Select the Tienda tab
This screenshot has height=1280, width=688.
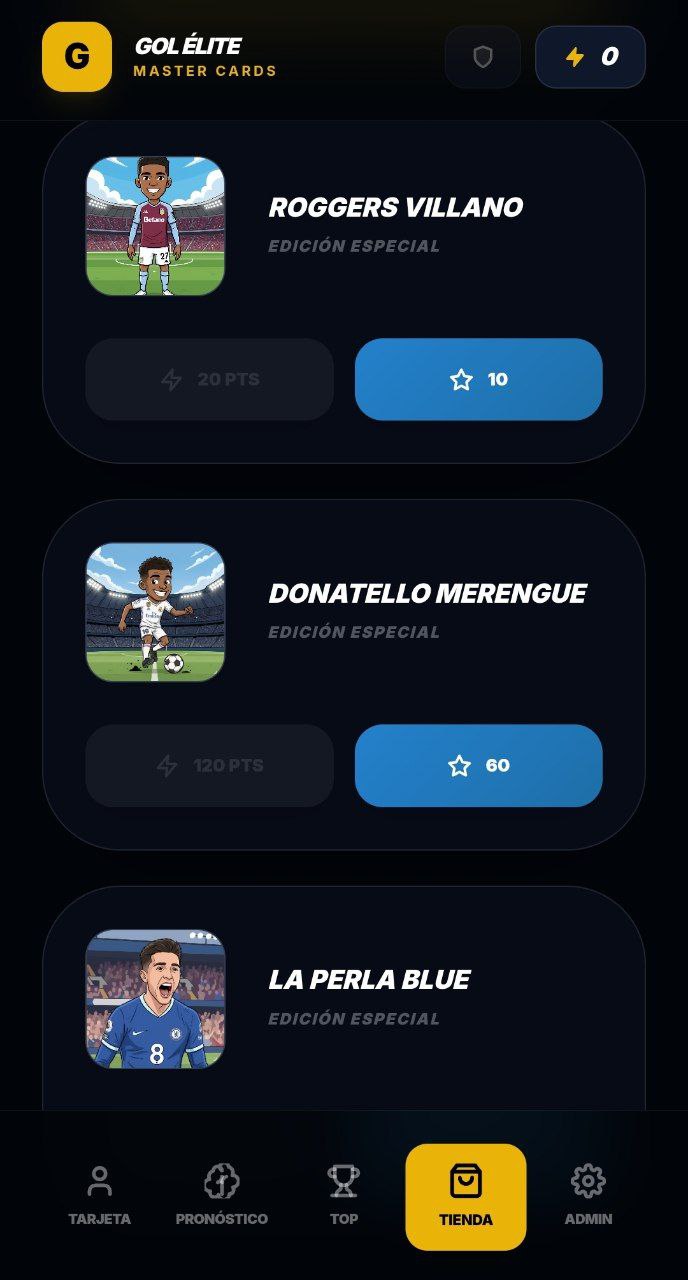pos(465,1196)
